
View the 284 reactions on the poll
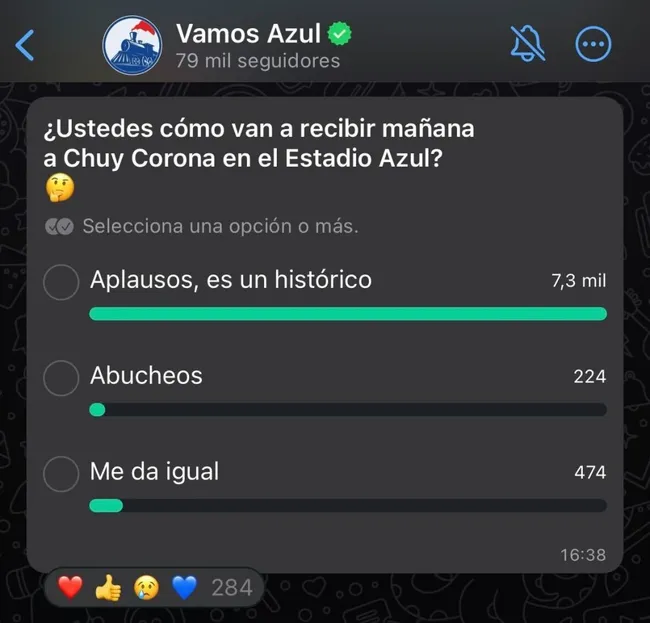[155, 588]
